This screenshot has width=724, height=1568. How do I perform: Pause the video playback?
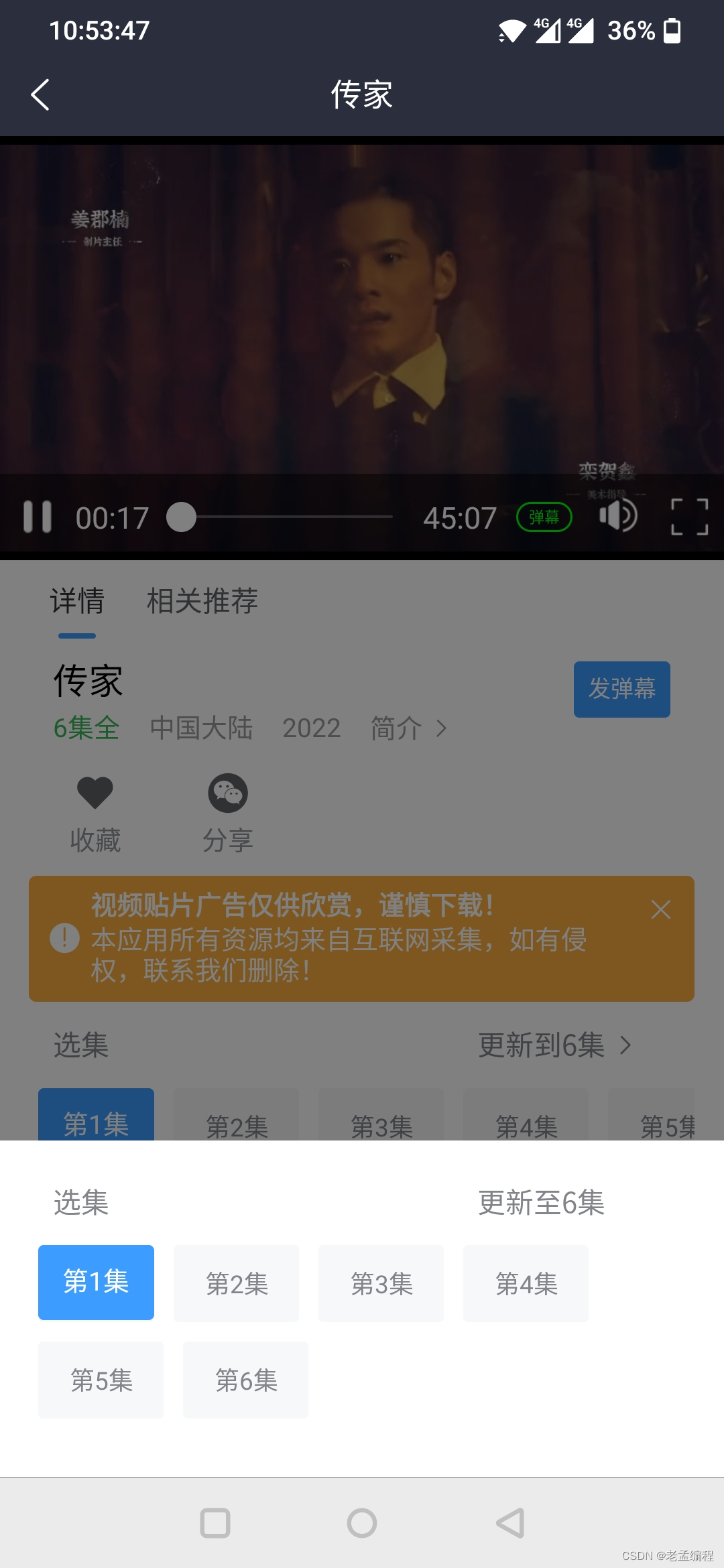38,517
